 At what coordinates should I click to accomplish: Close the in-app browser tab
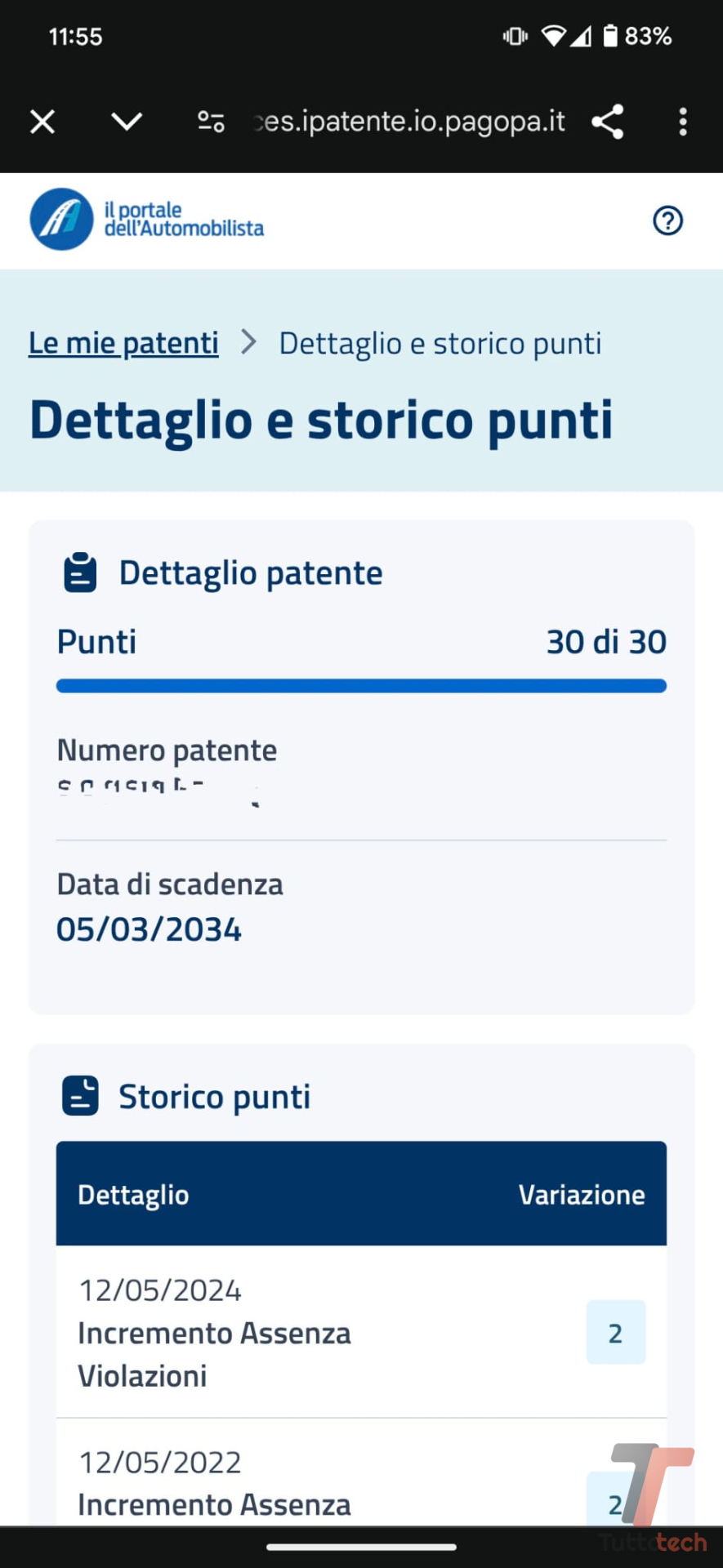pyautogui.click(x=42, y=122)
